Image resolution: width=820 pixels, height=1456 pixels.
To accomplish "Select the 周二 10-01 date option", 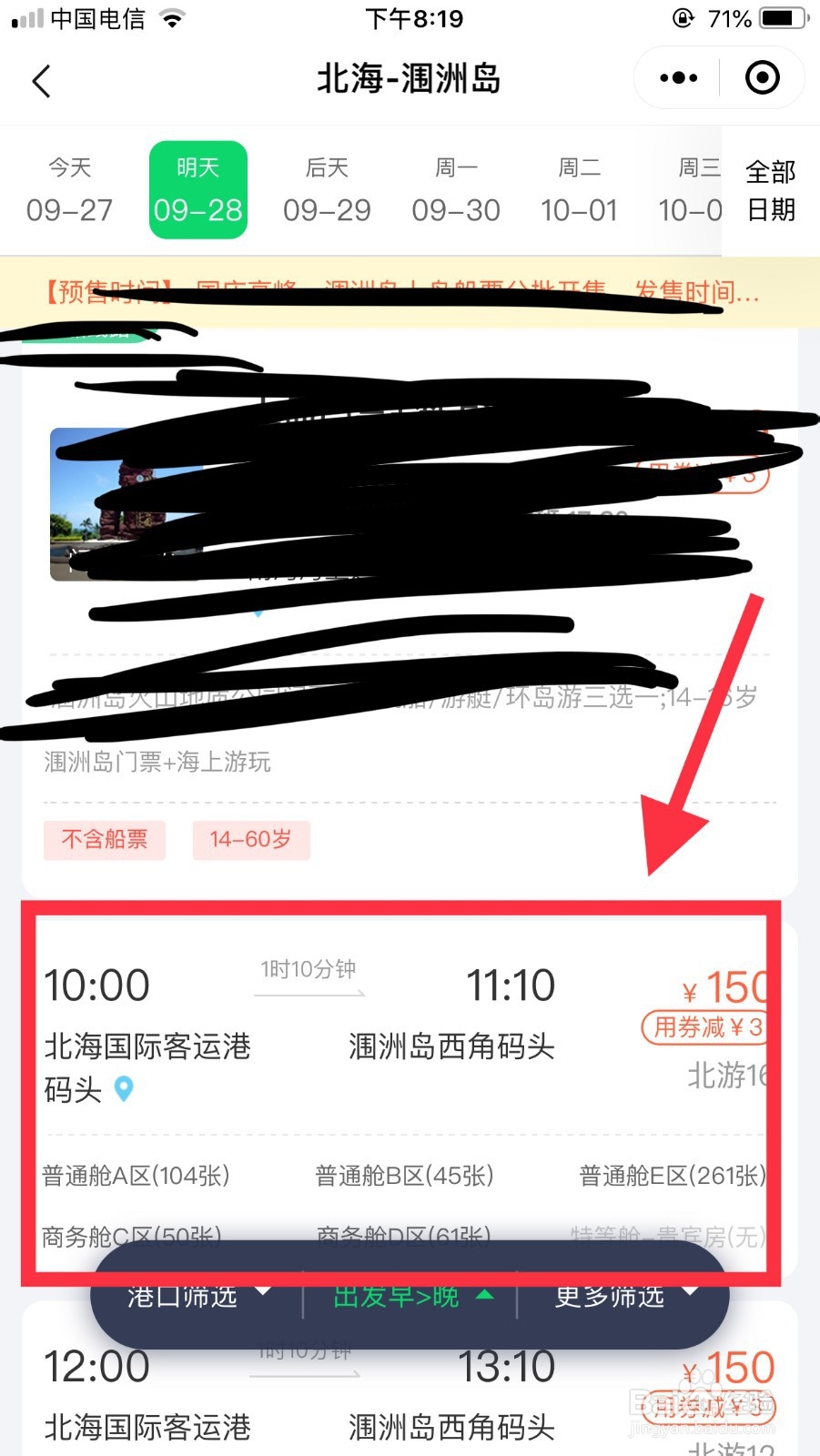I will click(x=578, y=189).
